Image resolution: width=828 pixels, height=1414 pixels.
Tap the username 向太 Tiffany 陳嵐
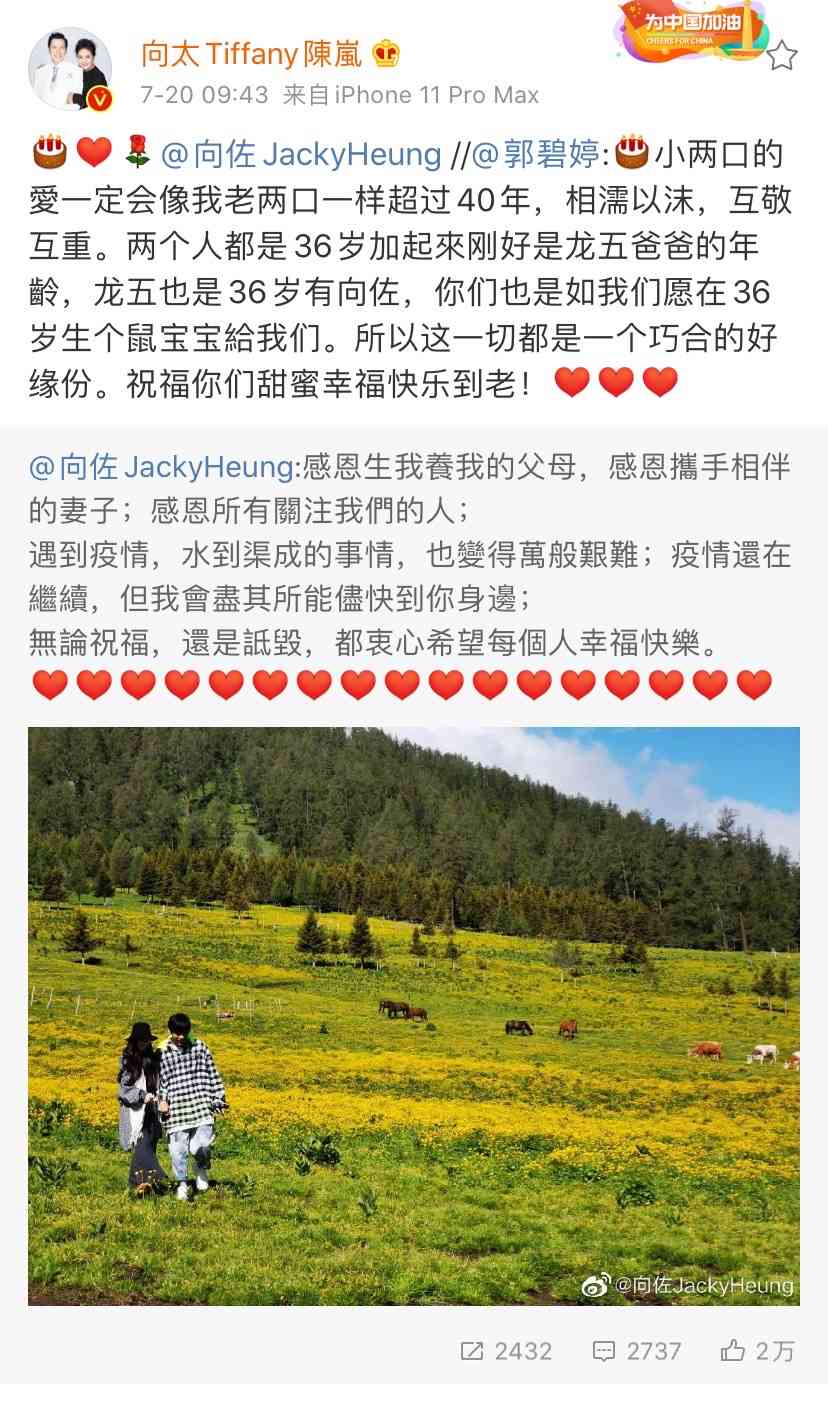pos(250,53)
